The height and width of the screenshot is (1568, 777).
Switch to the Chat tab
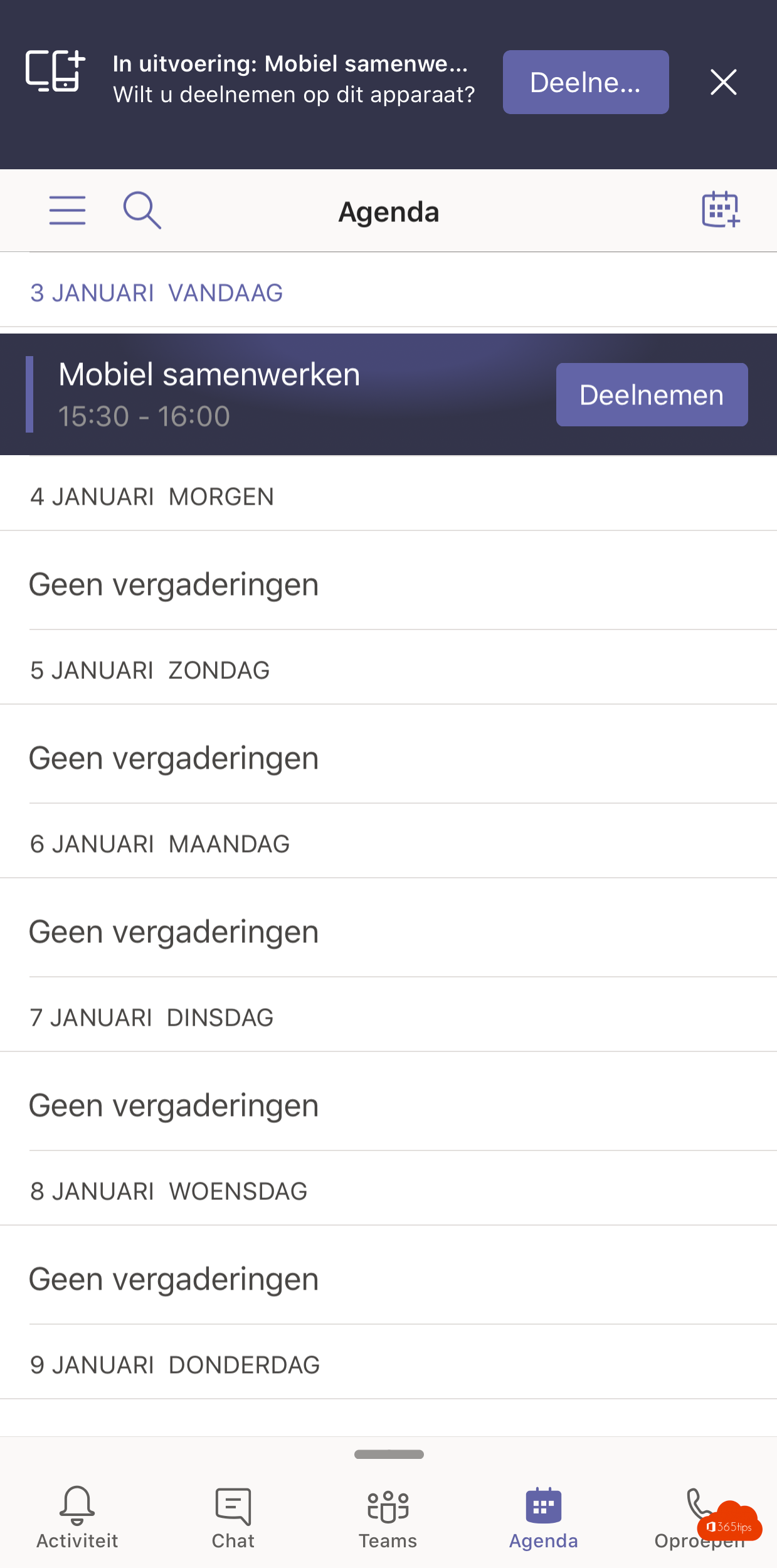click(233, 1517)
